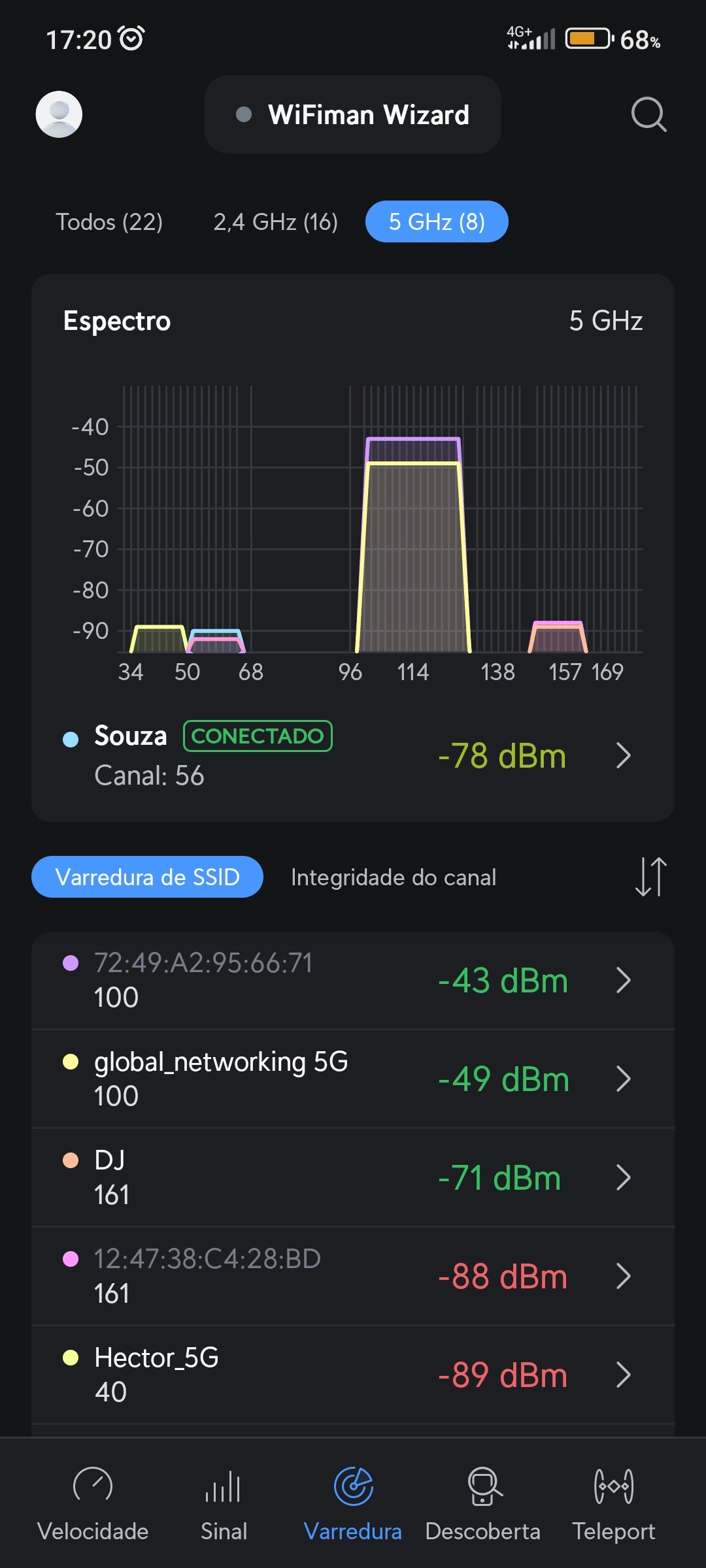Select the 5 GHz (8) filter
This screenshot has width=706, height=1568.
437,222
